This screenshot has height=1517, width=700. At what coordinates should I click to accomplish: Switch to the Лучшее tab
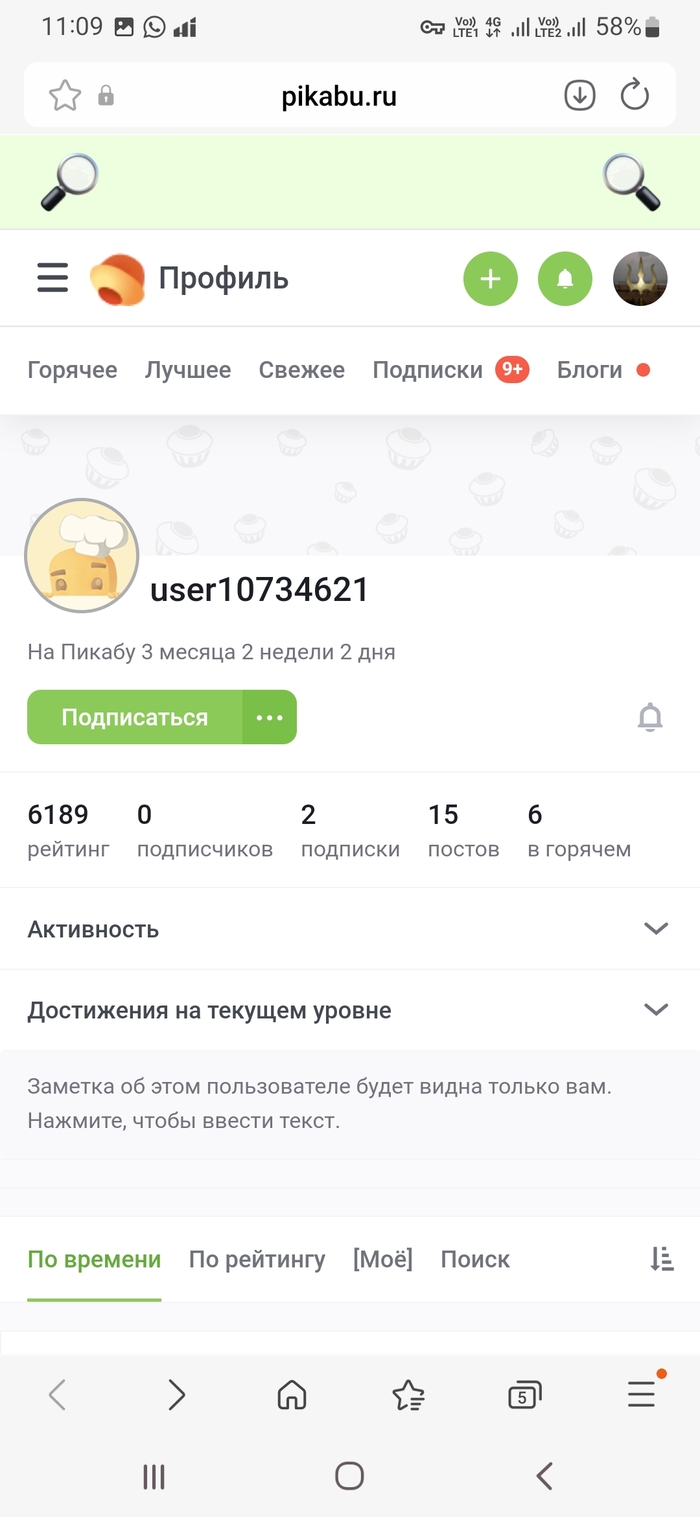tap(188, 370)
